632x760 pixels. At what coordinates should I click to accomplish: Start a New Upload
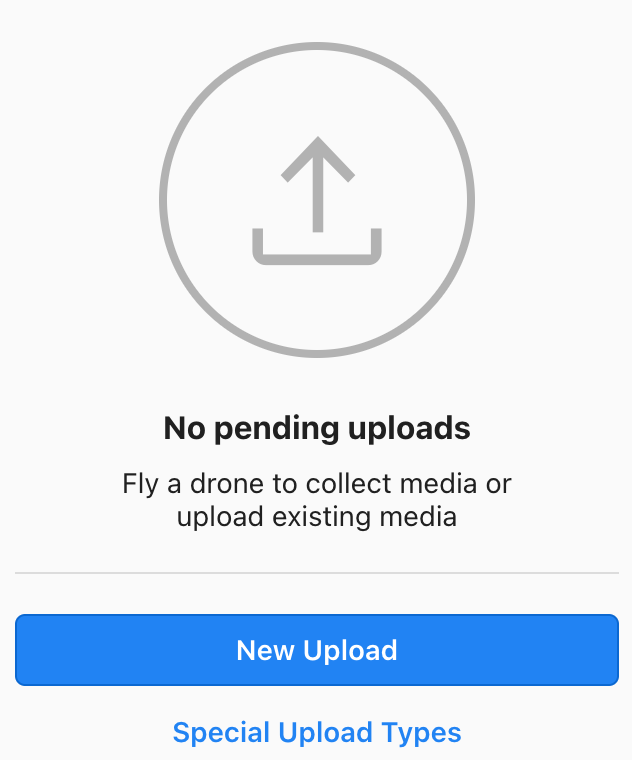coord(316,650)
